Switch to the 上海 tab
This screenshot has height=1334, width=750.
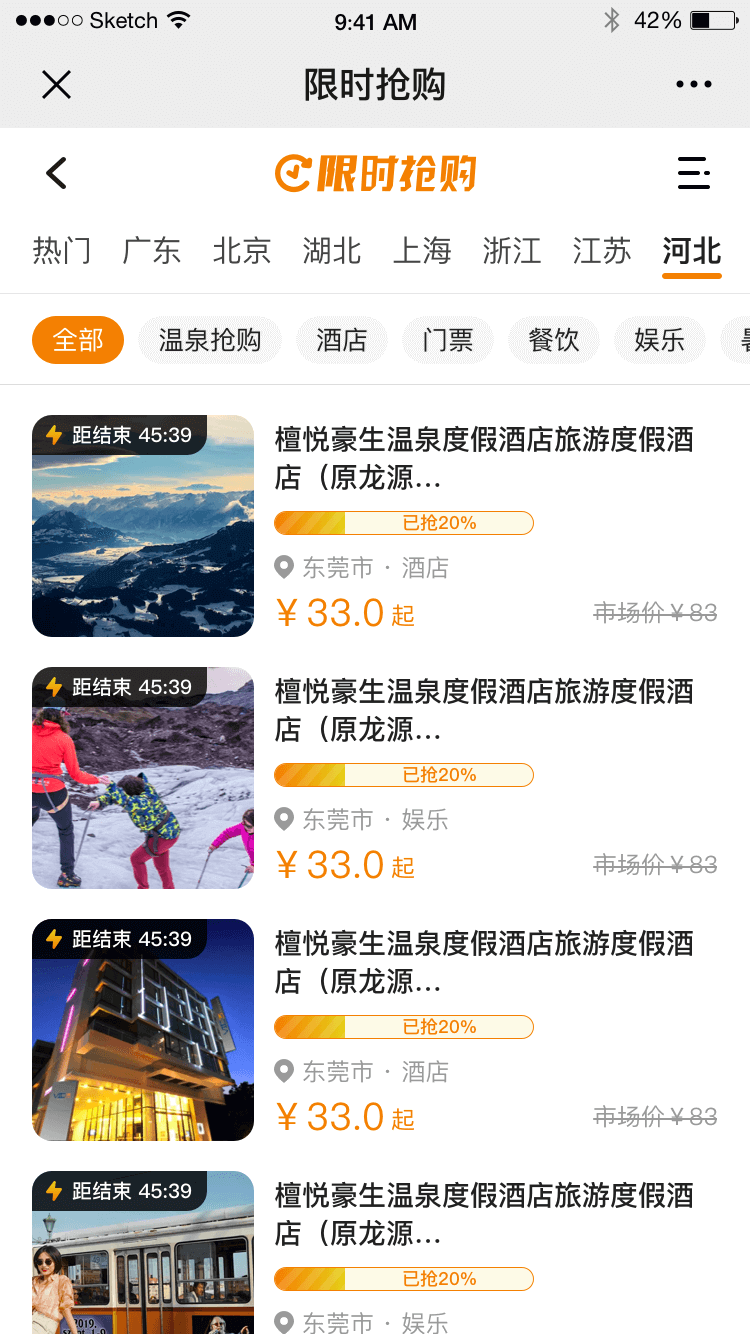pyautogui.click(x=422, y=250)
